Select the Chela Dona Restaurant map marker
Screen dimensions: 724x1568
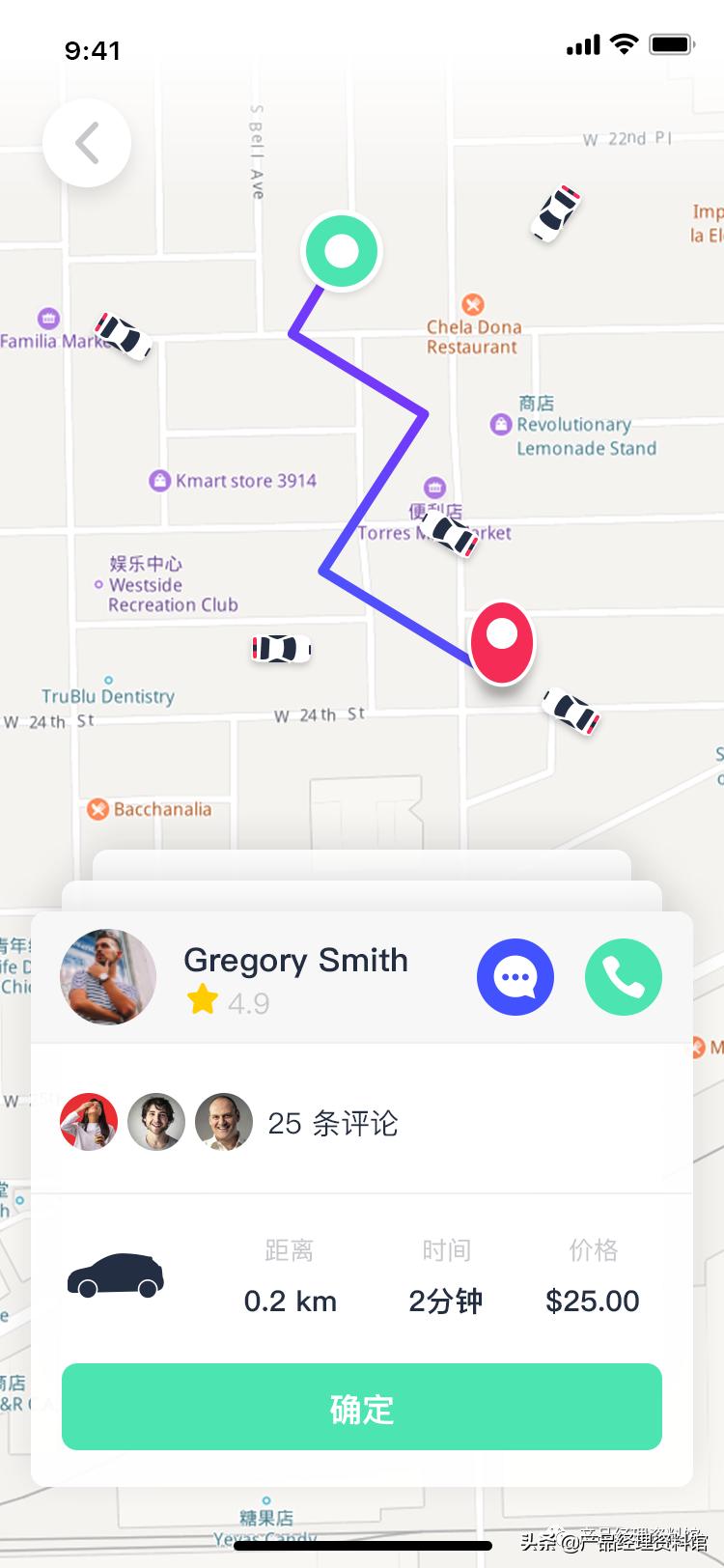472,304
